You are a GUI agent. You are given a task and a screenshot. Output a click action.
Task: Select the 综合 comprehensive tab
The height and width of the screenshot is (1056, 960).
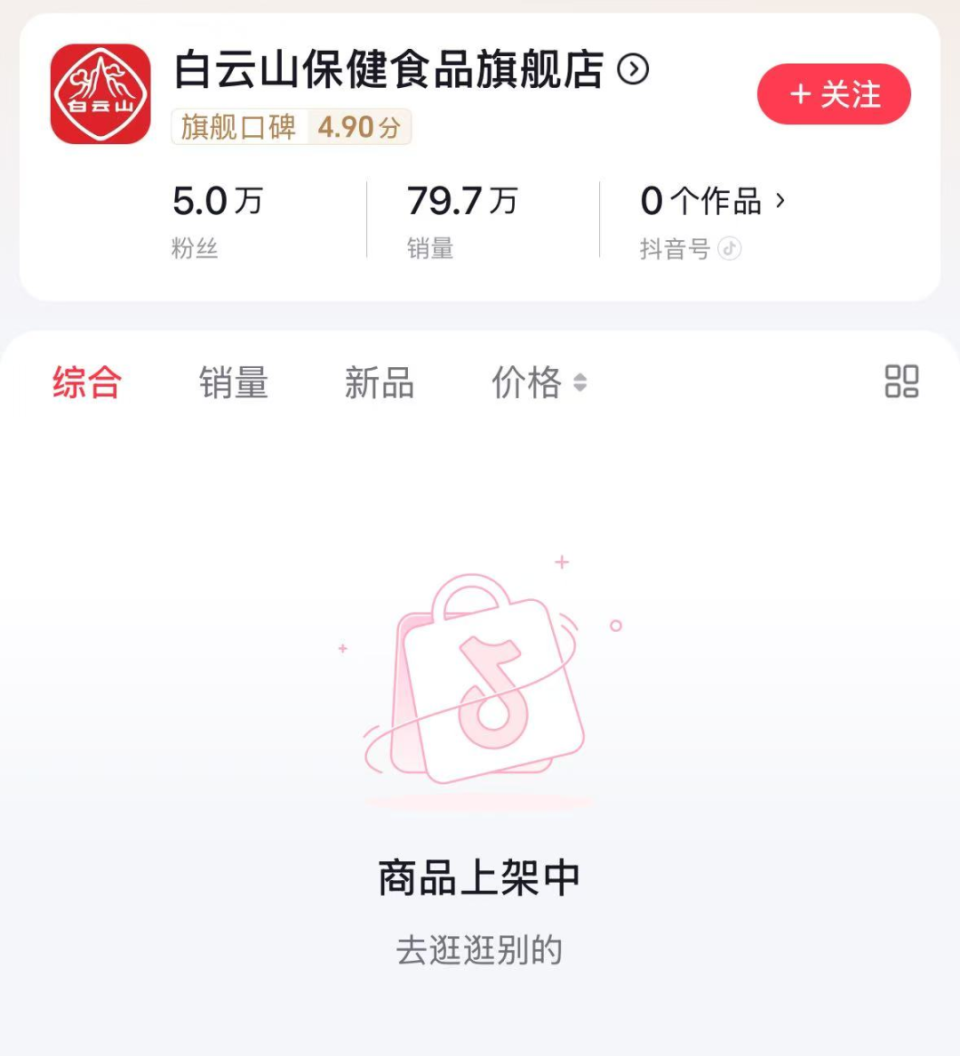coord(85,383)
